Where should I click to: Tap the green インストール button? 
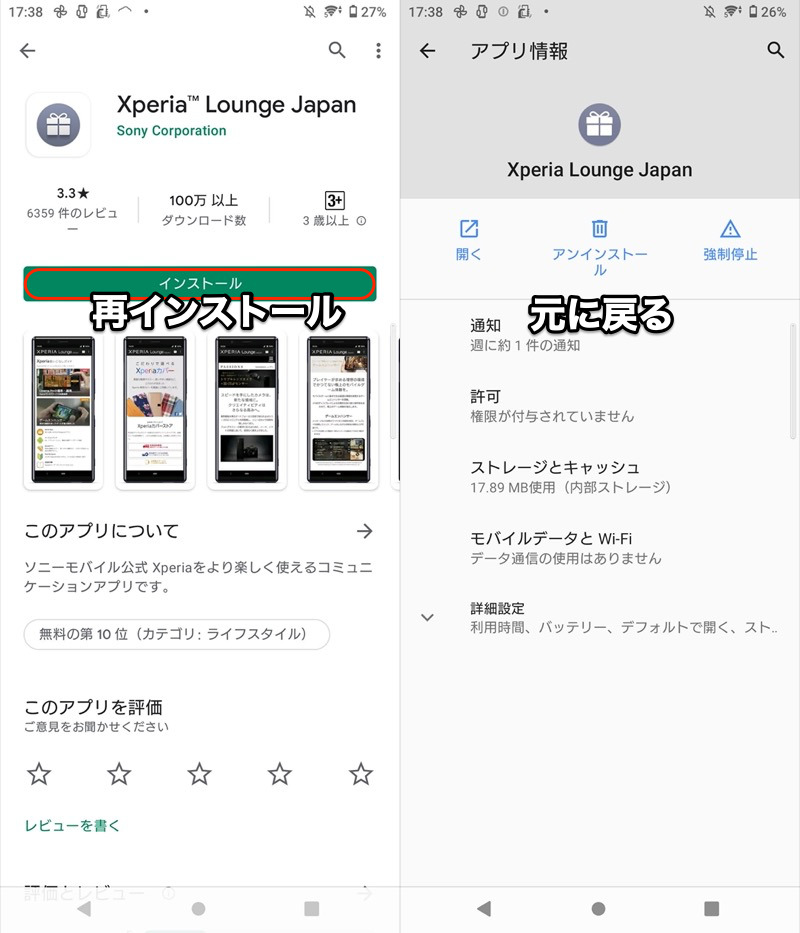[x=199, y=284]
